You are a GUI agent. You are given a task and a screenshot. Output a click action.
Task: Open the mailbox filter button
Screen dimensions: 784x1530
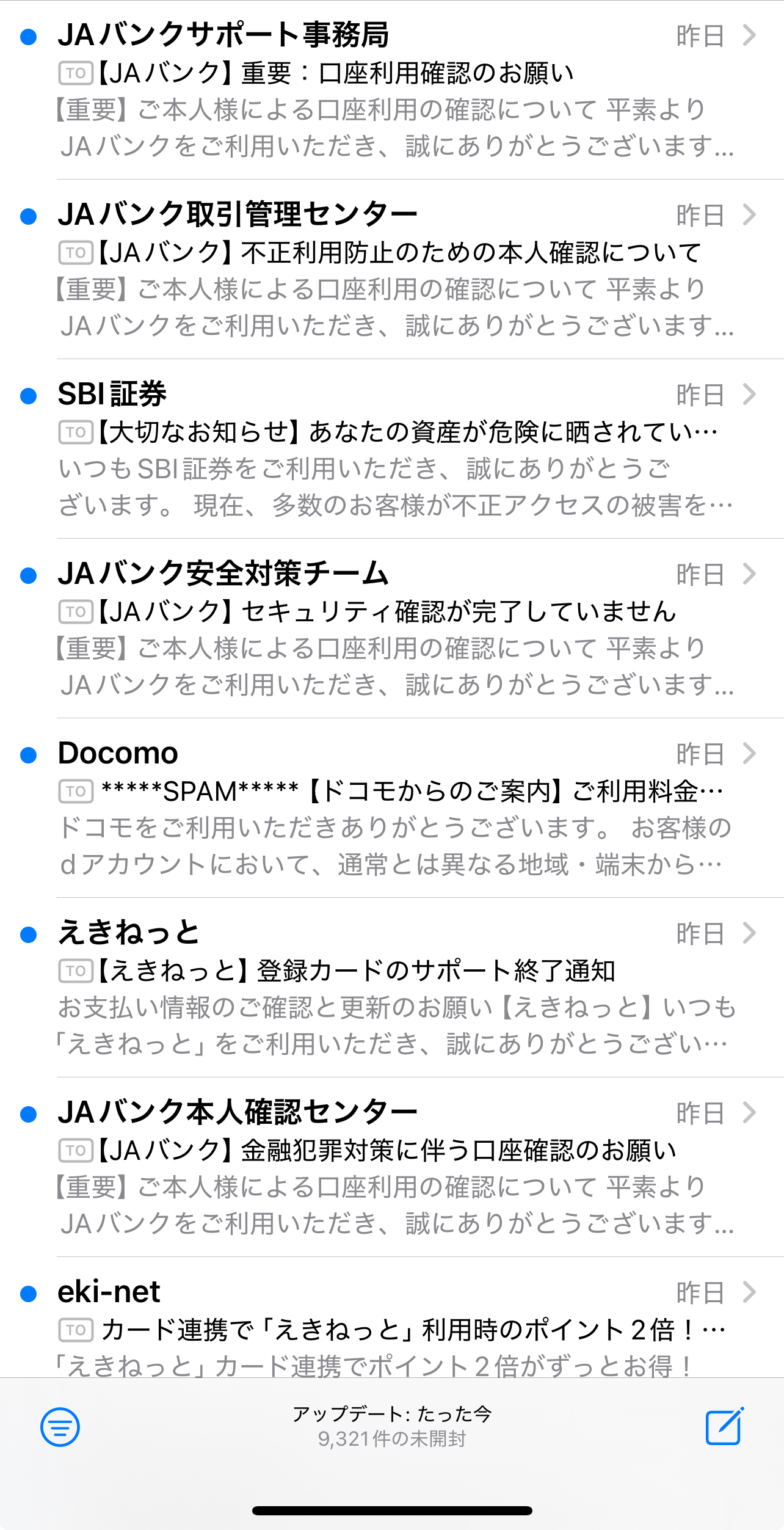click(x=60, y=1427)
